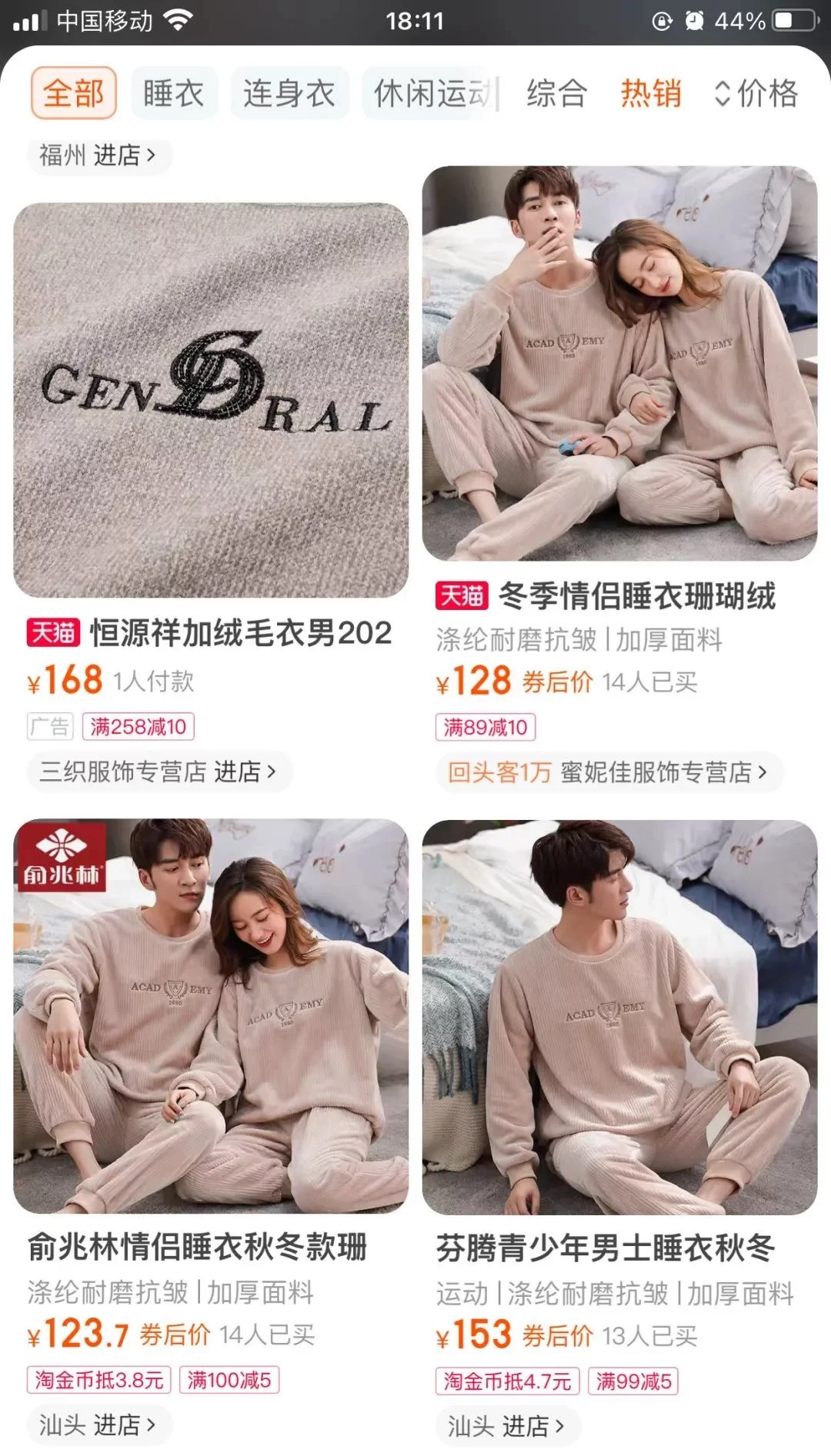Sort by 价格 price order
The width and height of the screenshot is (831, 1456).
756,93
